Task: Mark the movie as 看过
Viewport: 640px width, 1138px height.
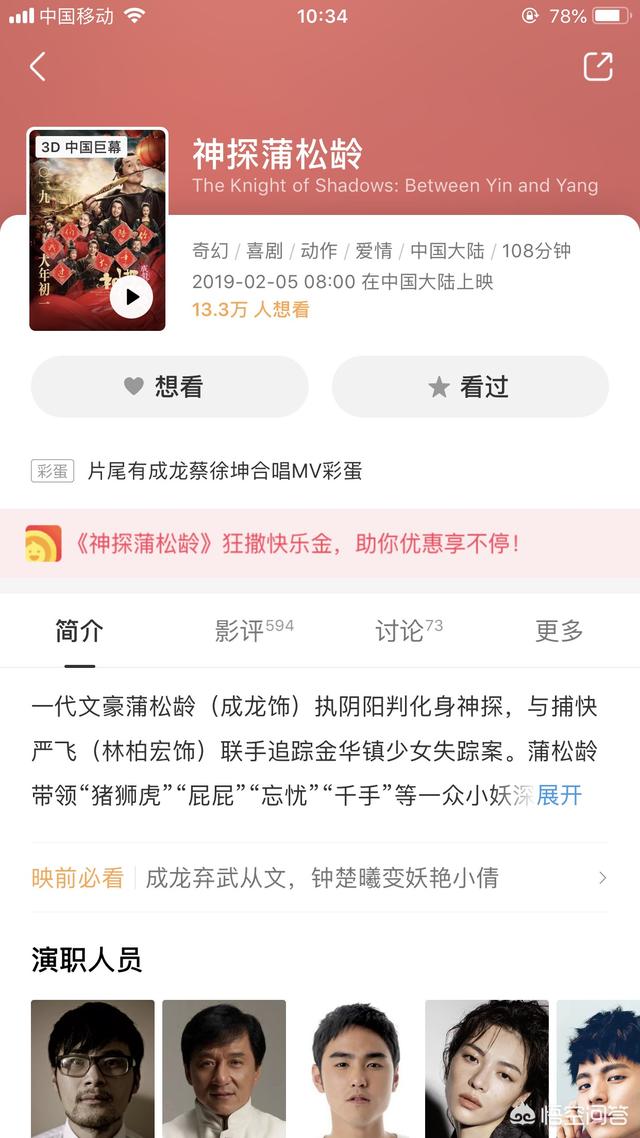Action: pos(470,387)
